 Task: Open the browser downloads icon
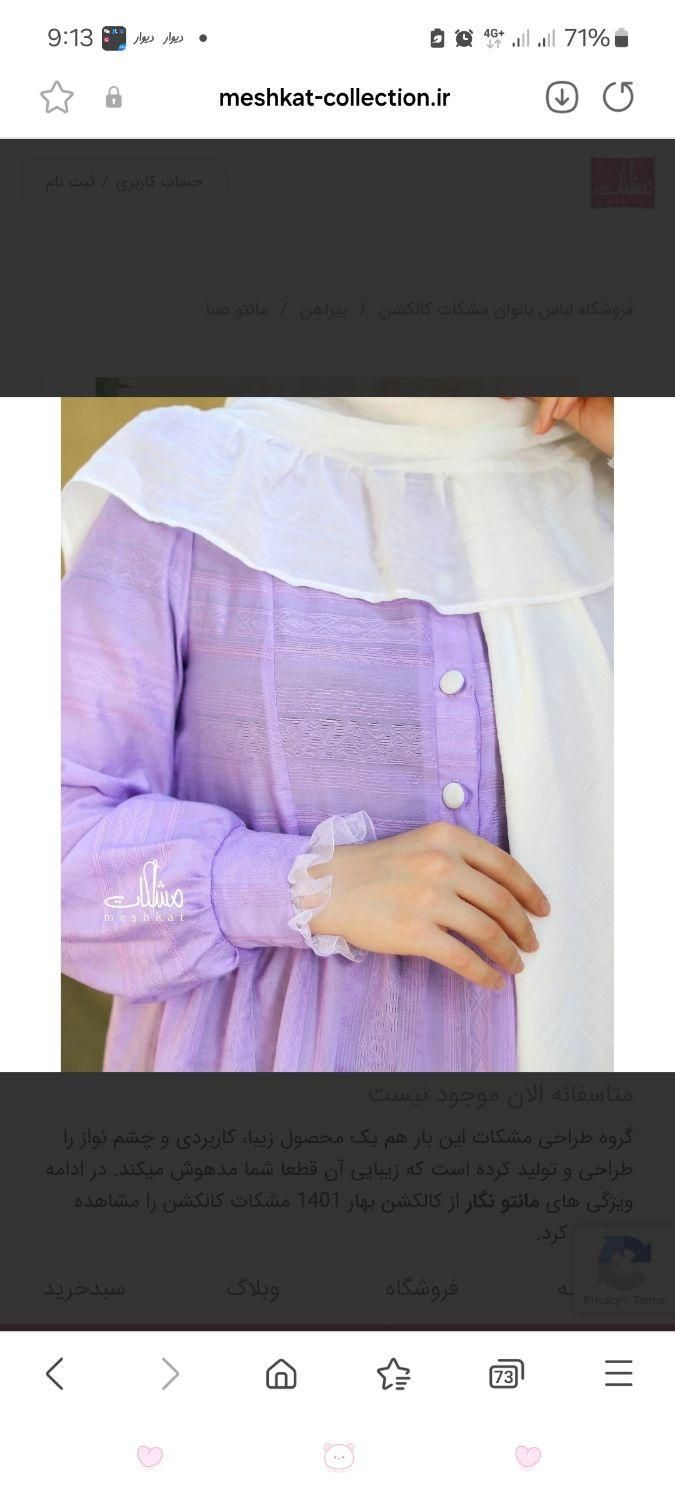[x=562, y=97]
